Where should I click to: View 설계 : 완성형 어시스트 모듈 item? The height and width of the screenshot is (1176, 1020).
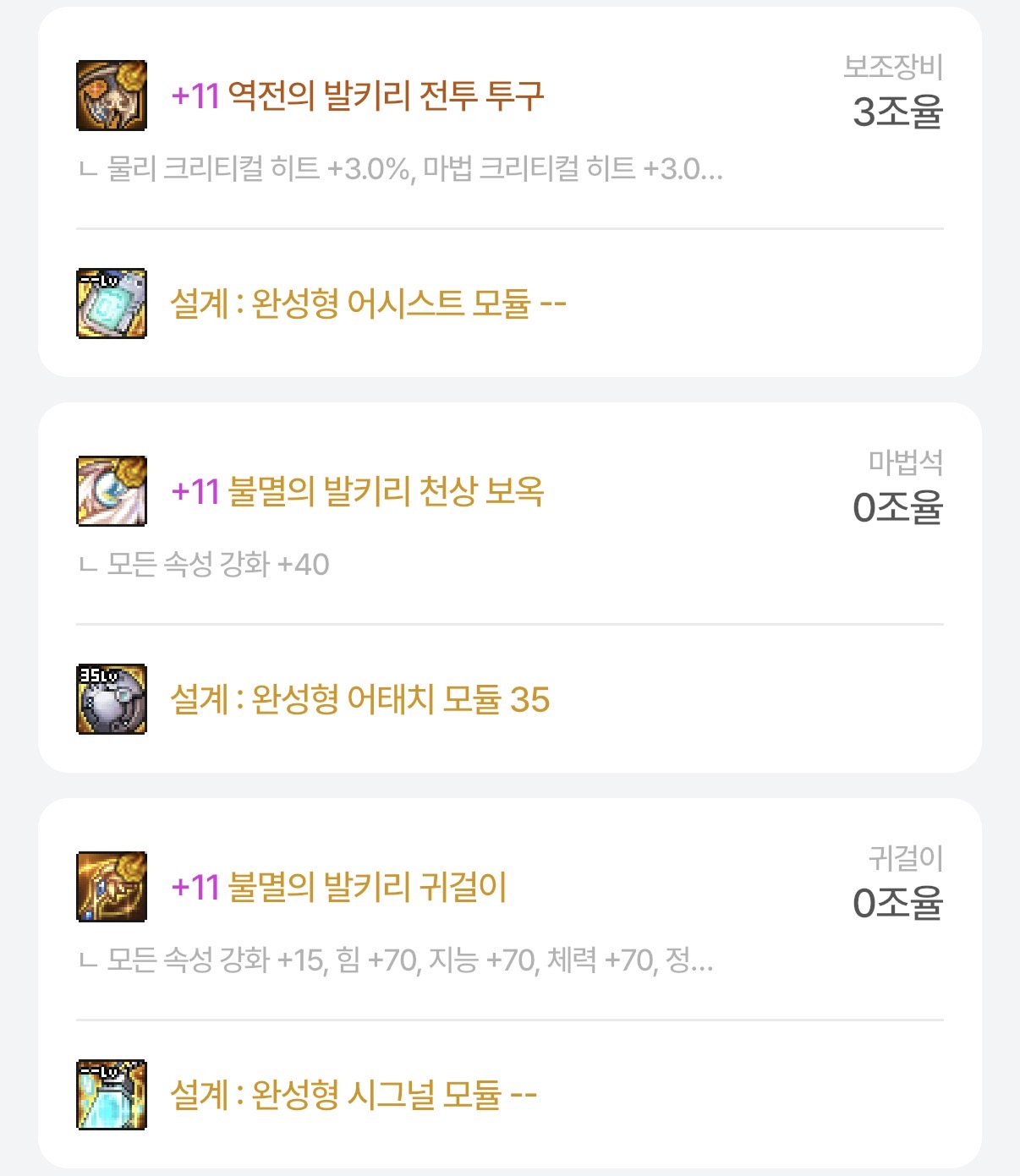pyautogui.click(x=368, y=304)
